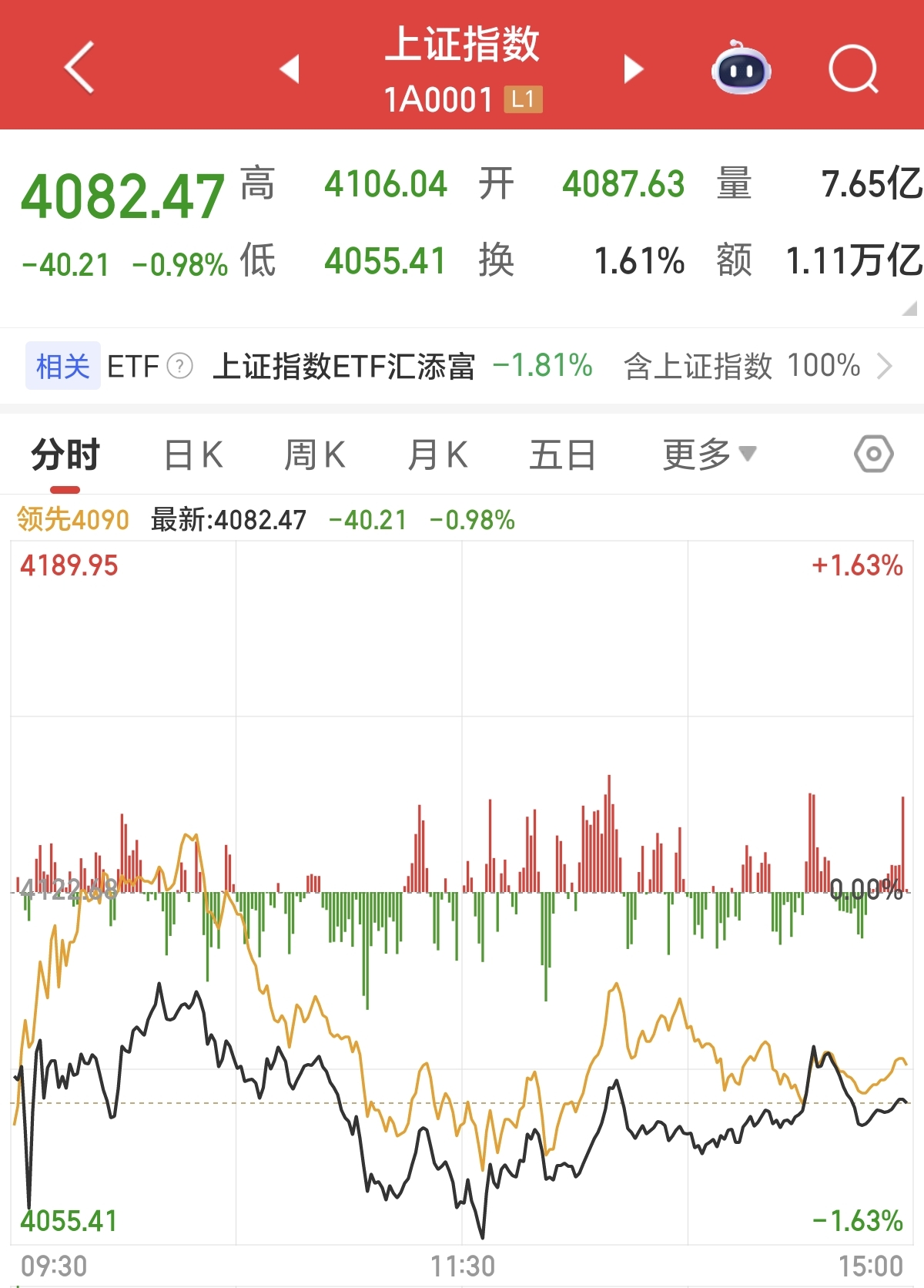Tap the L1 quote level badge
The image size is (924, 1288).
tap(524, 99)
